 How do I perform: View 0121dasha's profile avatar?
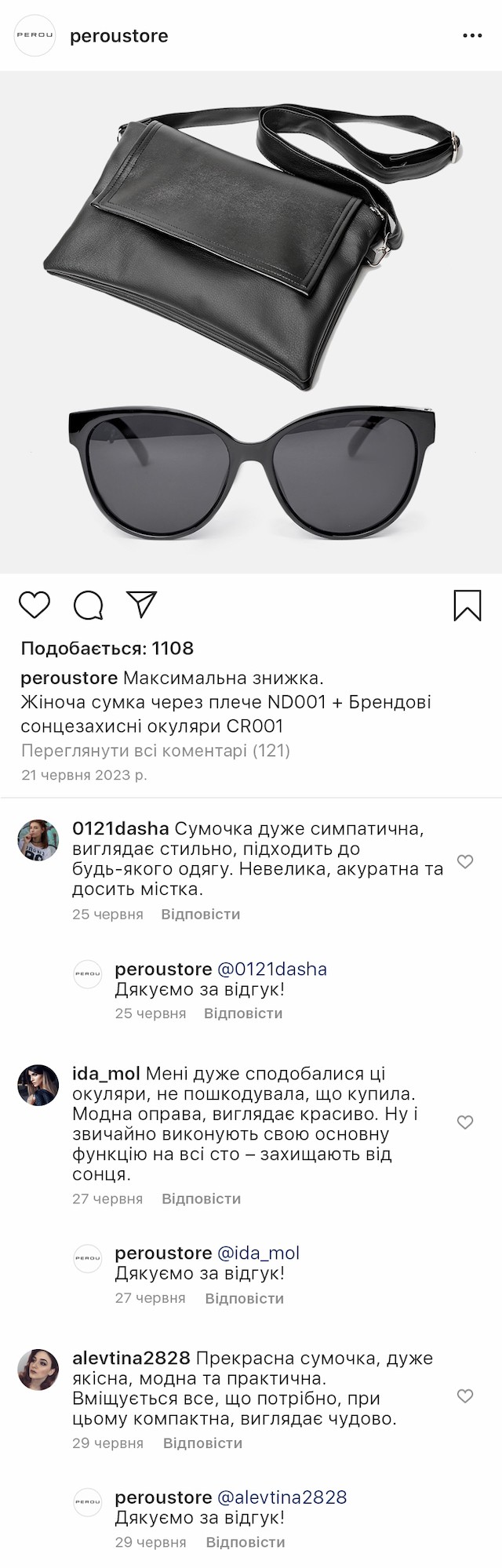tap(38, 840)
